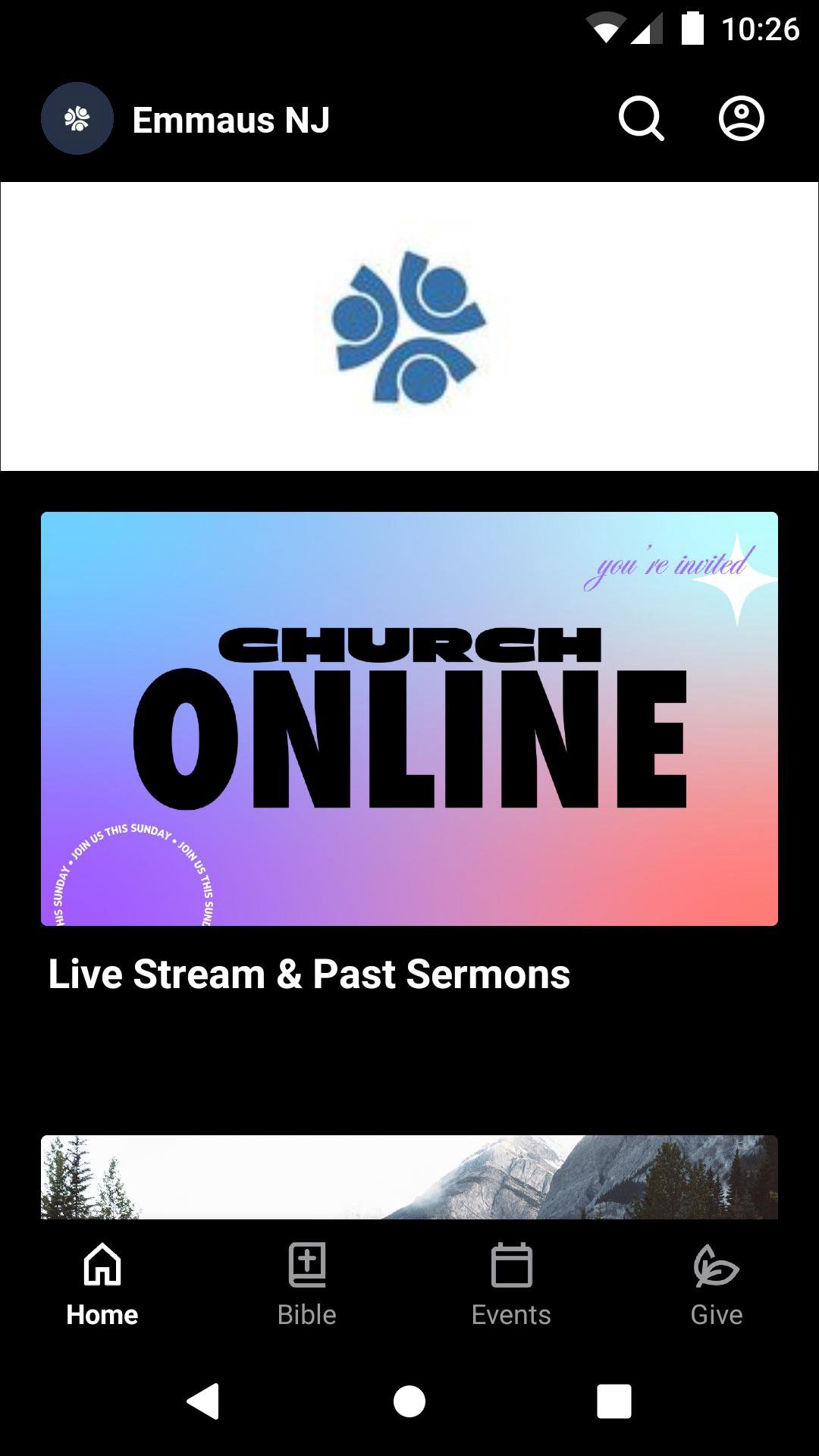Select the Home tab

[102, 1282]
